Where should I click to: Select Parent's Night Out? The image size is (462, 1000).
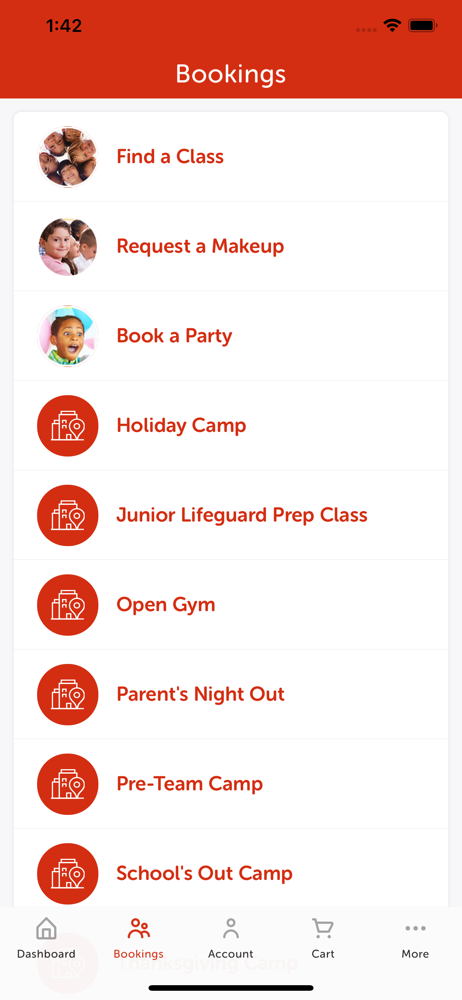click(231, 695)
